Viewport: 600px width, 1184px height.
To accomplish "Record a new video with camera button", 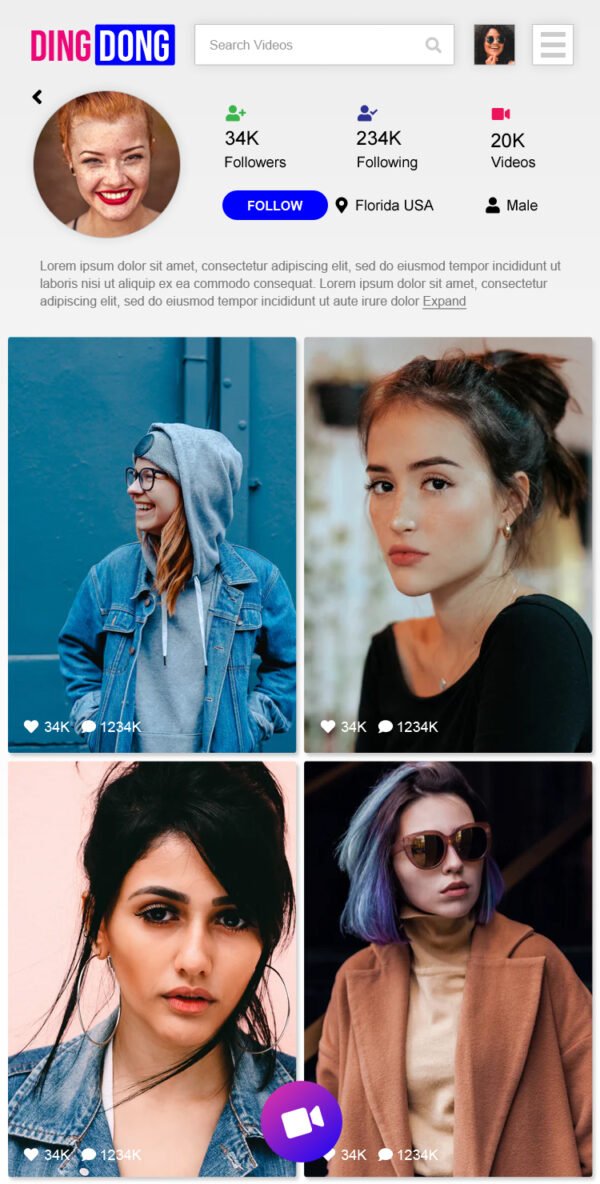I will [301, 1121].
